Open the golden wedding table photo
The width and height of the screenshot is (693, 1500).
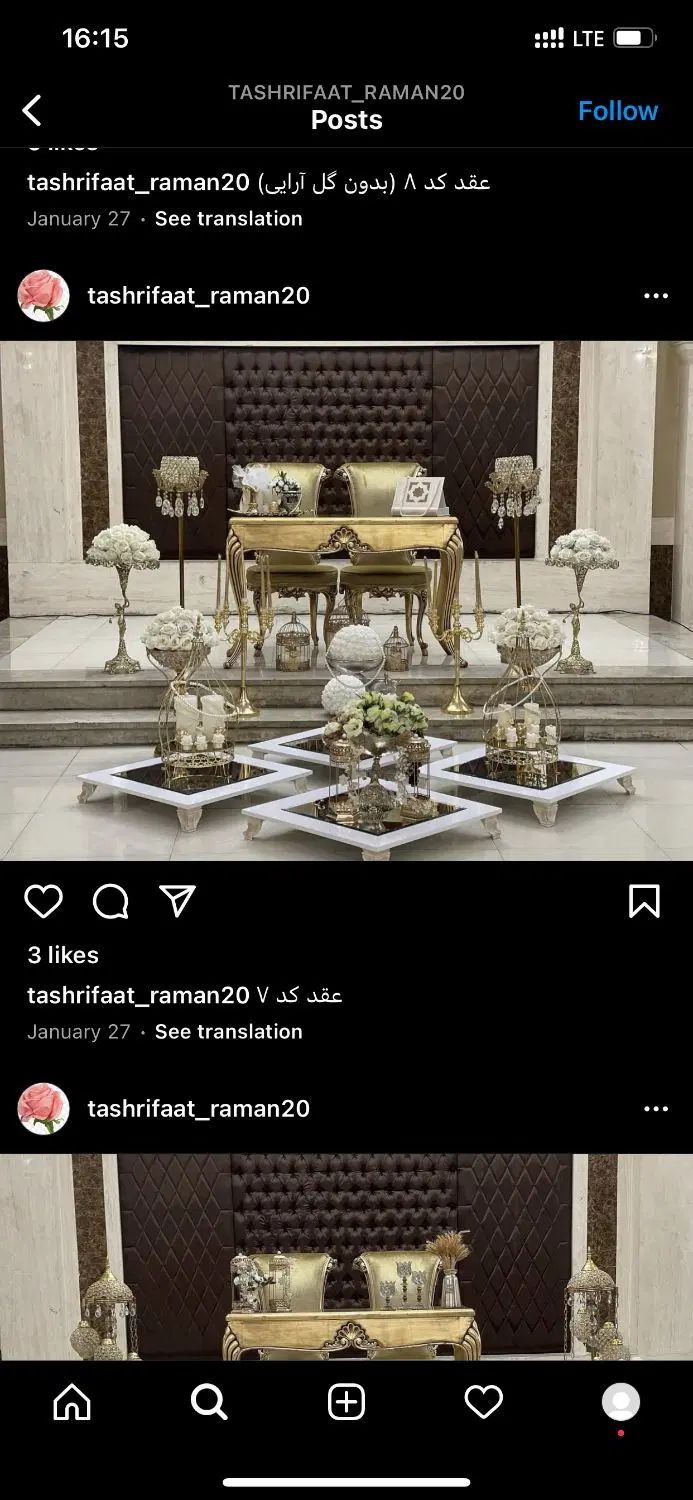click(x=346, y=600)
